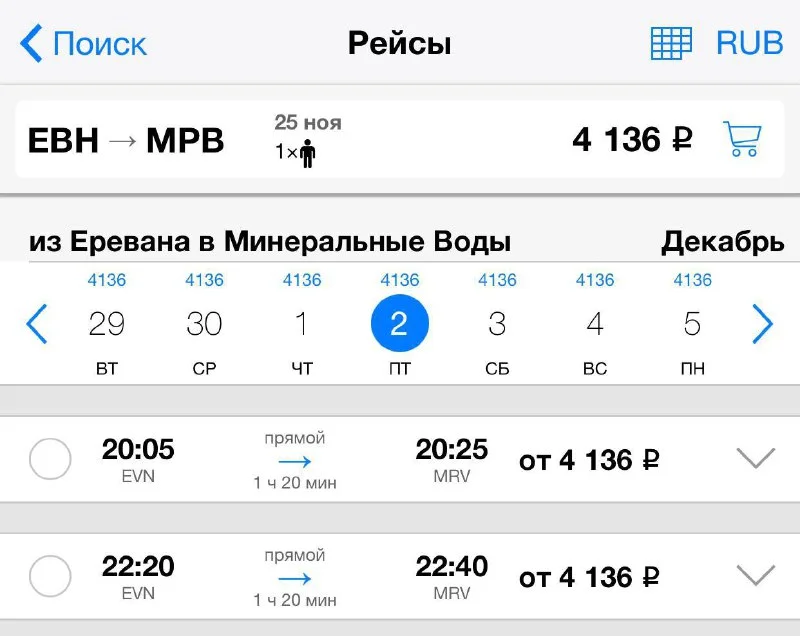Image resolution: width=800 pixels, height=636 pixels.
Task: Open the shopping cart
Action: click(x=741, y=140)
